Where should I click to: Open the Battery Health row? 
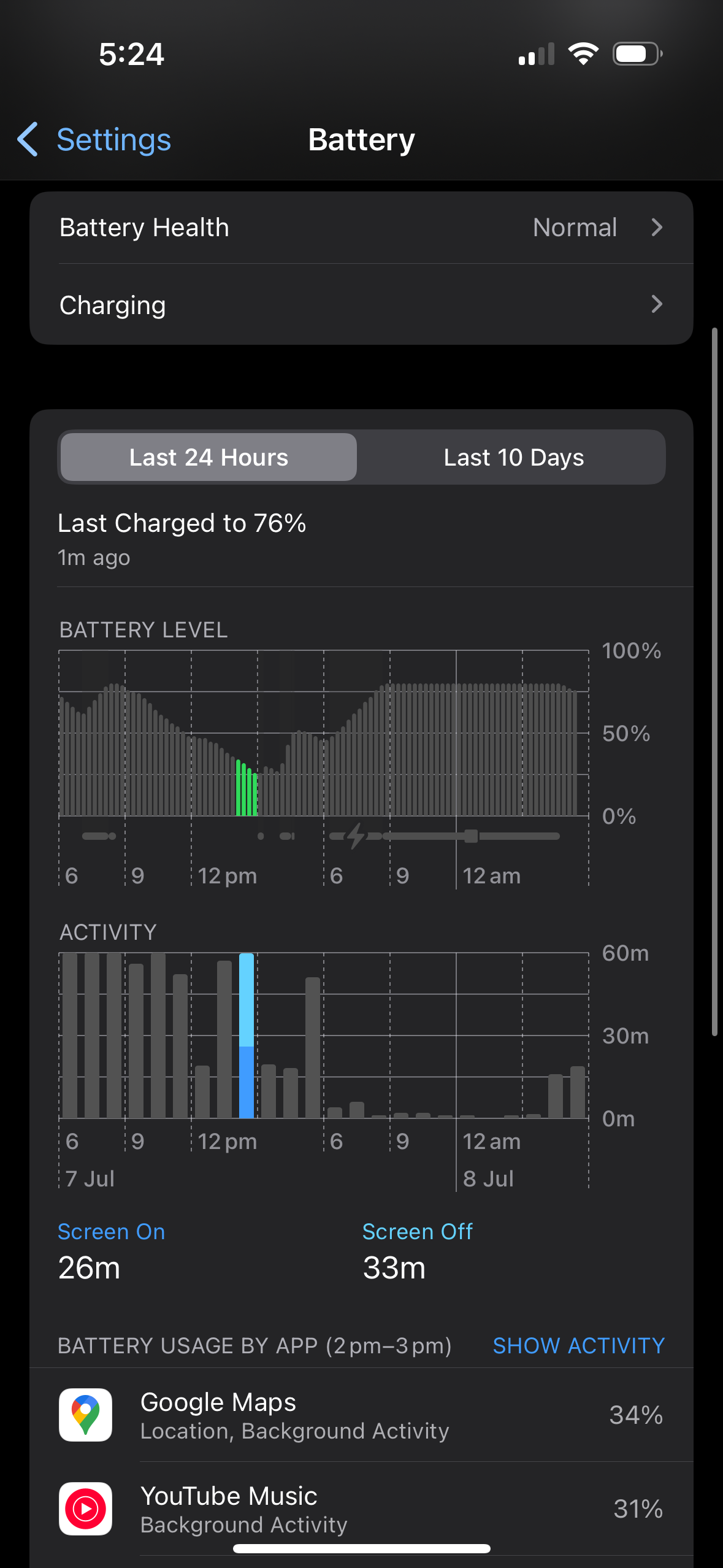click(x=361, y=228)
